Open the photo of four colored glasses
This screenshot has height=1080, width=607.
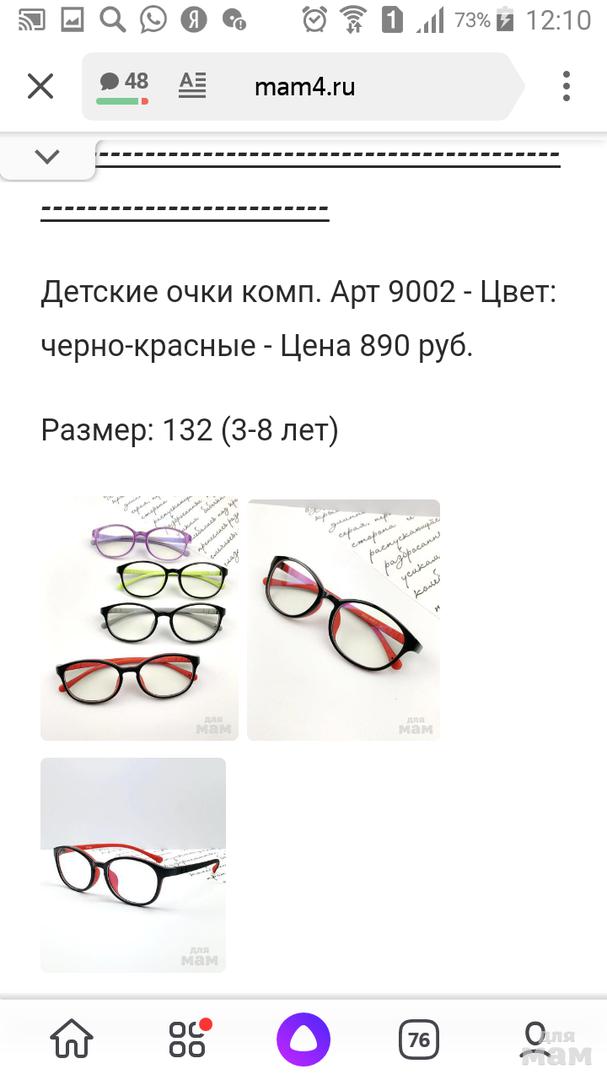(139, 618)
